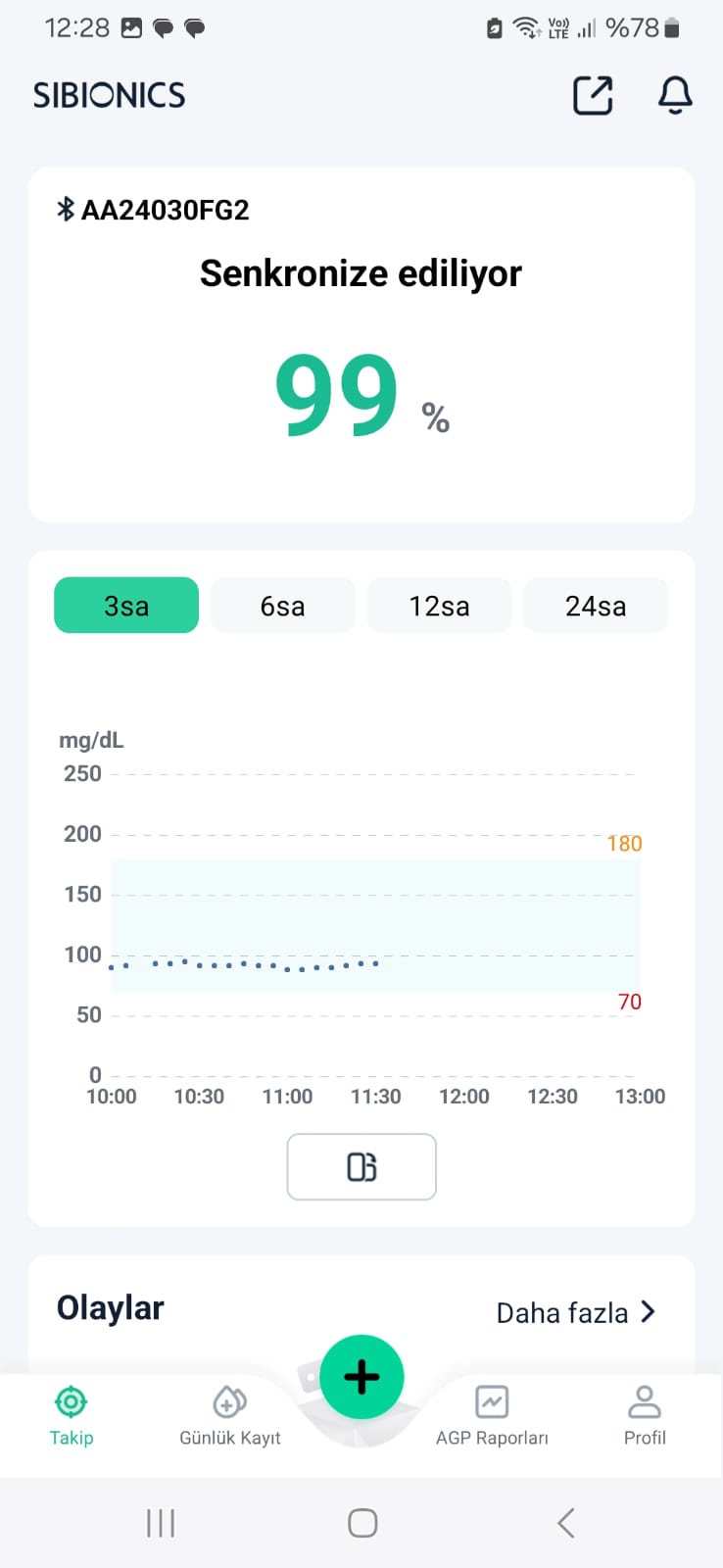Open the recent apps system button
This screenshot has width=723, height=1568.
(x=161, y=1523)
